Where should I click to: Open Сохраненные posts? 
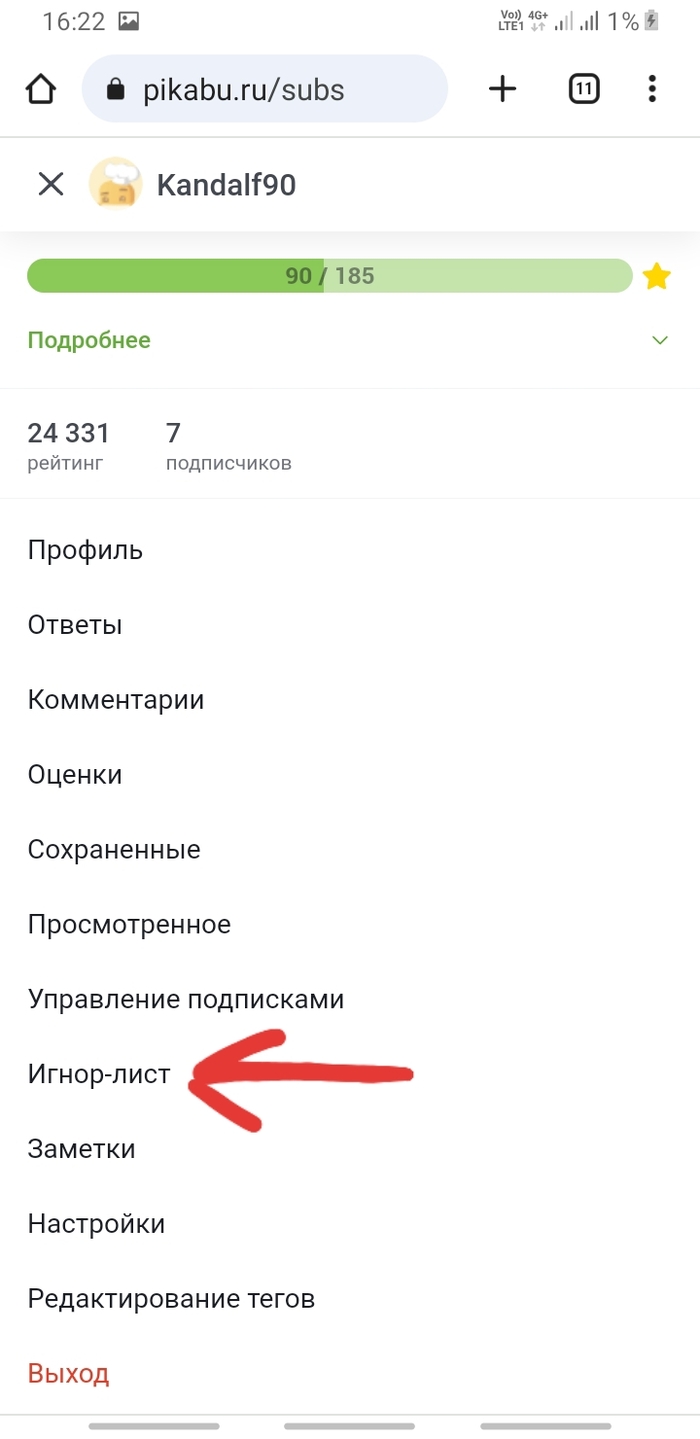(x=114, y=850)
